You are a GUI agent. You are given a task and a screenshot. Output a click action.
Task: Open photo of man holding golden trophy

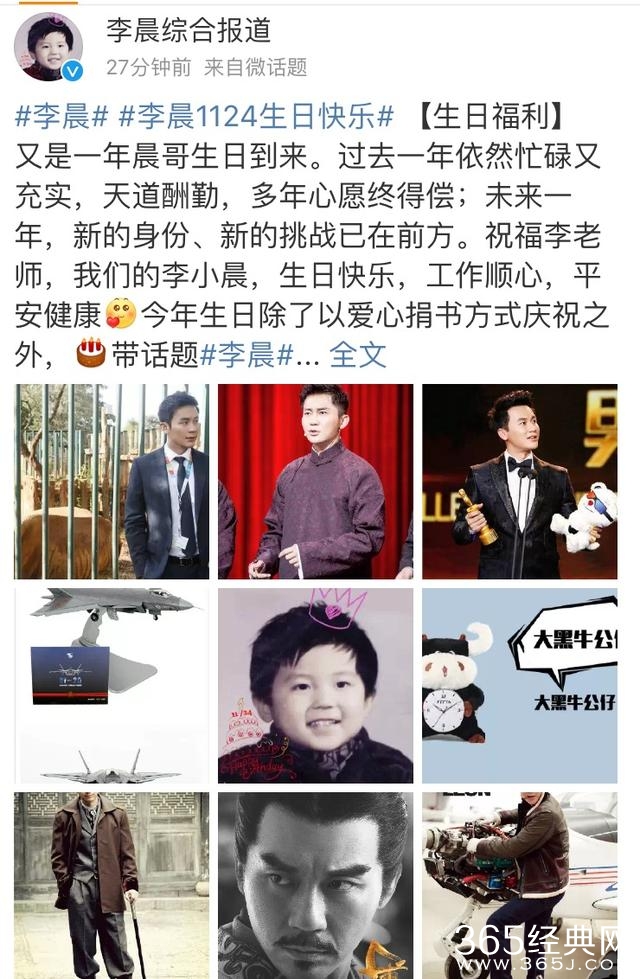point(519,481)
